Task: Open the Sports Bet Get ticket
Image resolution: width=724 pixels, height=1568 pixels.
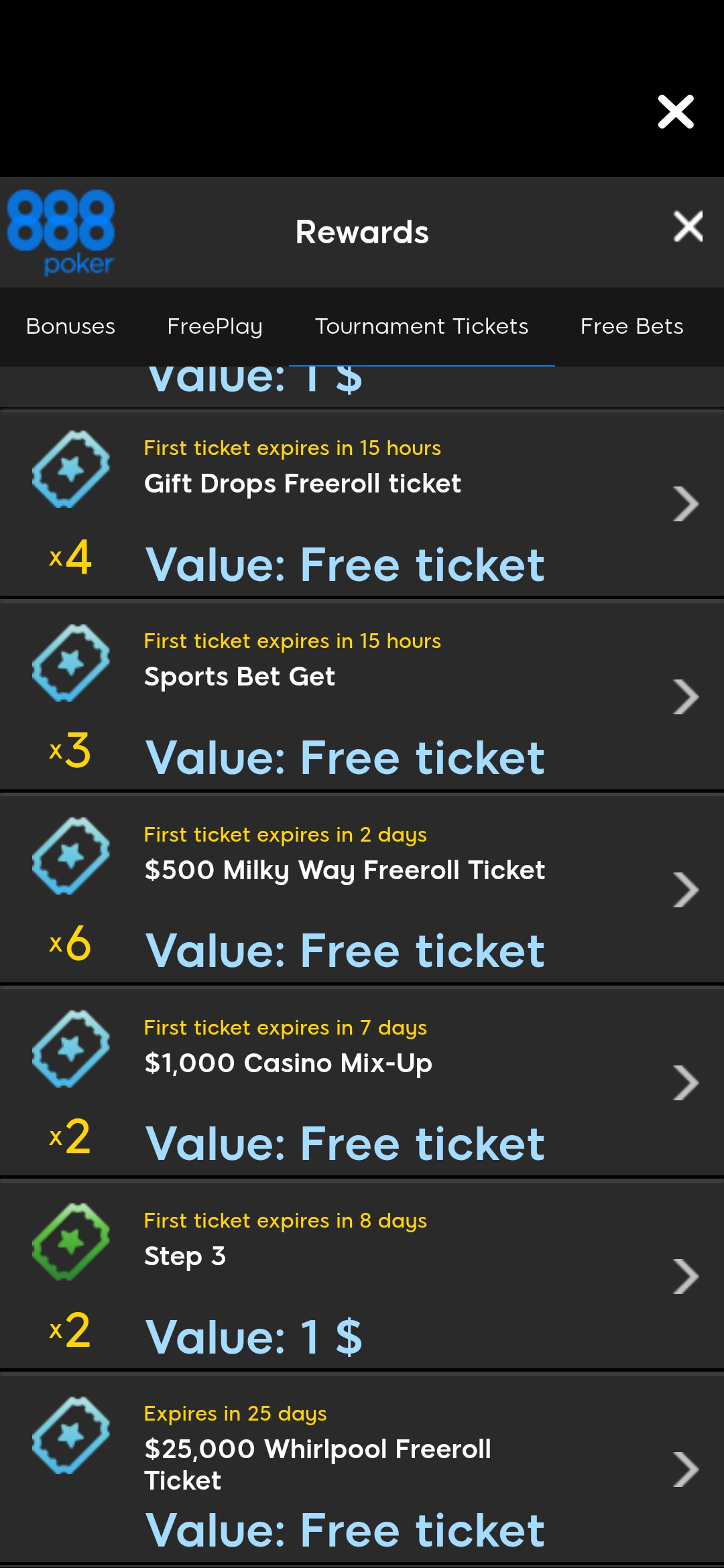Action: coord(362,696)
